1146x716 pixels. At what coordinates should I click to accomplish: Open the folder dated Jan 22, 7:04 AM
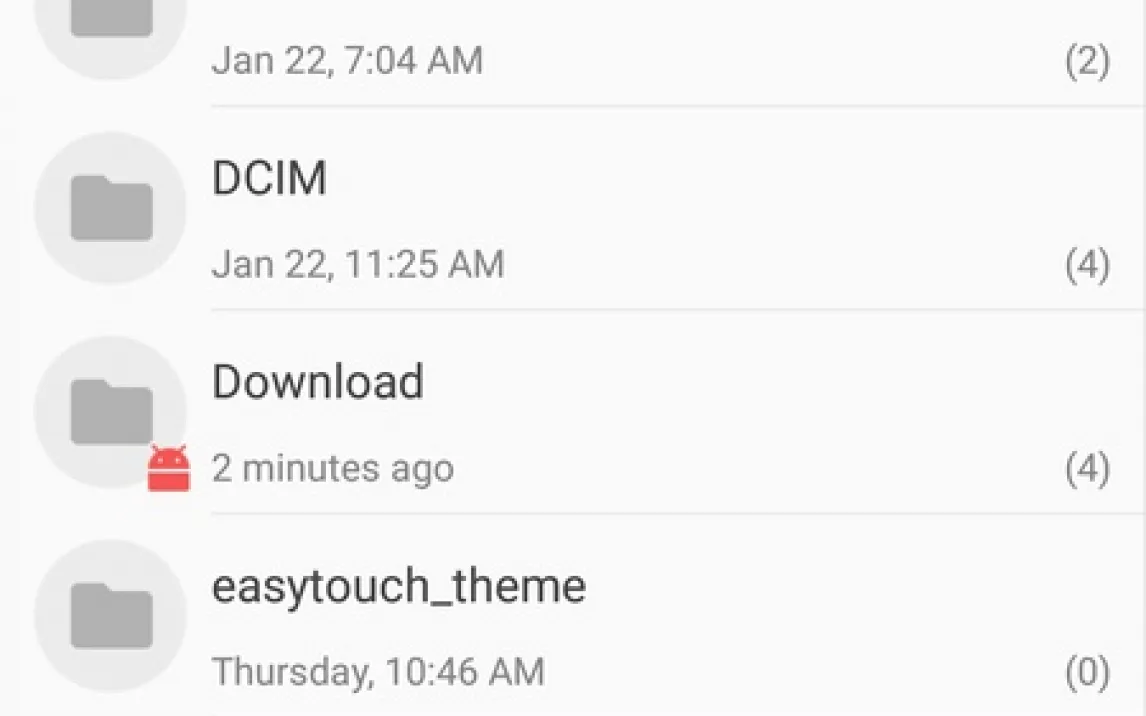pos(573,53)
